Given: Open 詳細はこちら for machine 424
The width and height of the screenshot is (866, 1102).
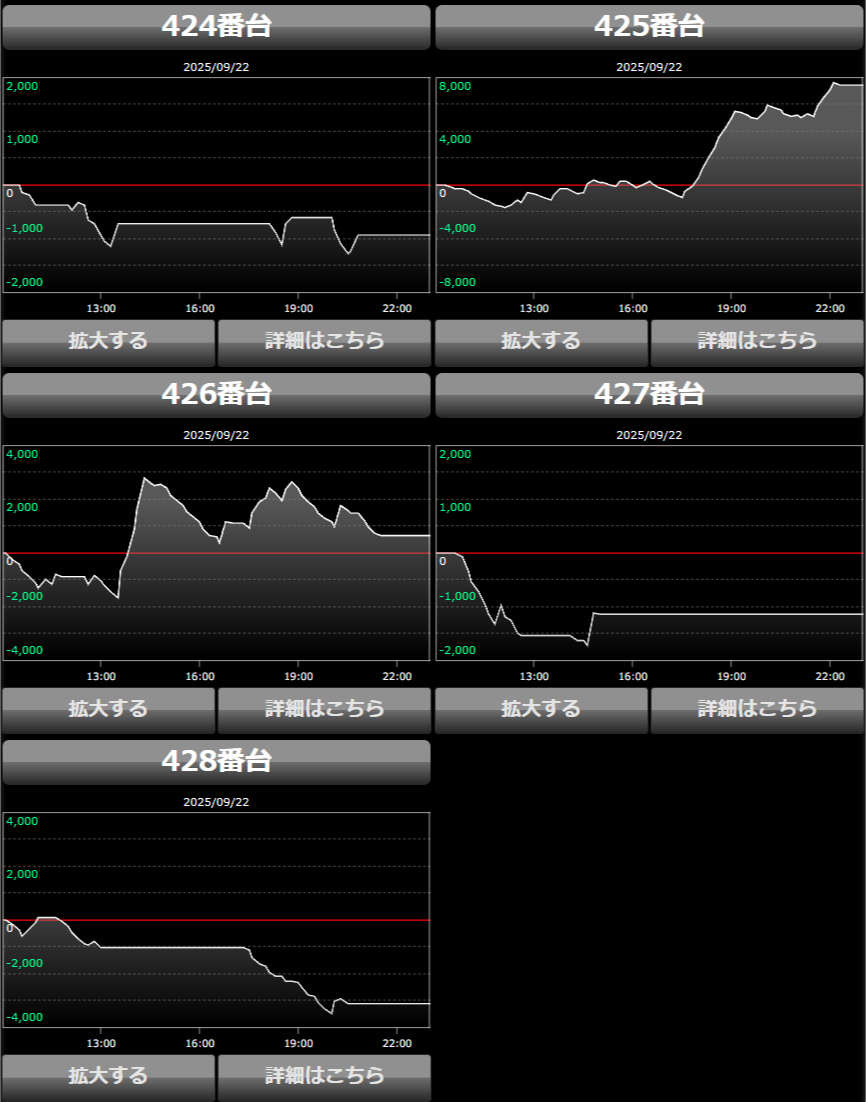Looking at the screenshot, I should coord(324,341).
